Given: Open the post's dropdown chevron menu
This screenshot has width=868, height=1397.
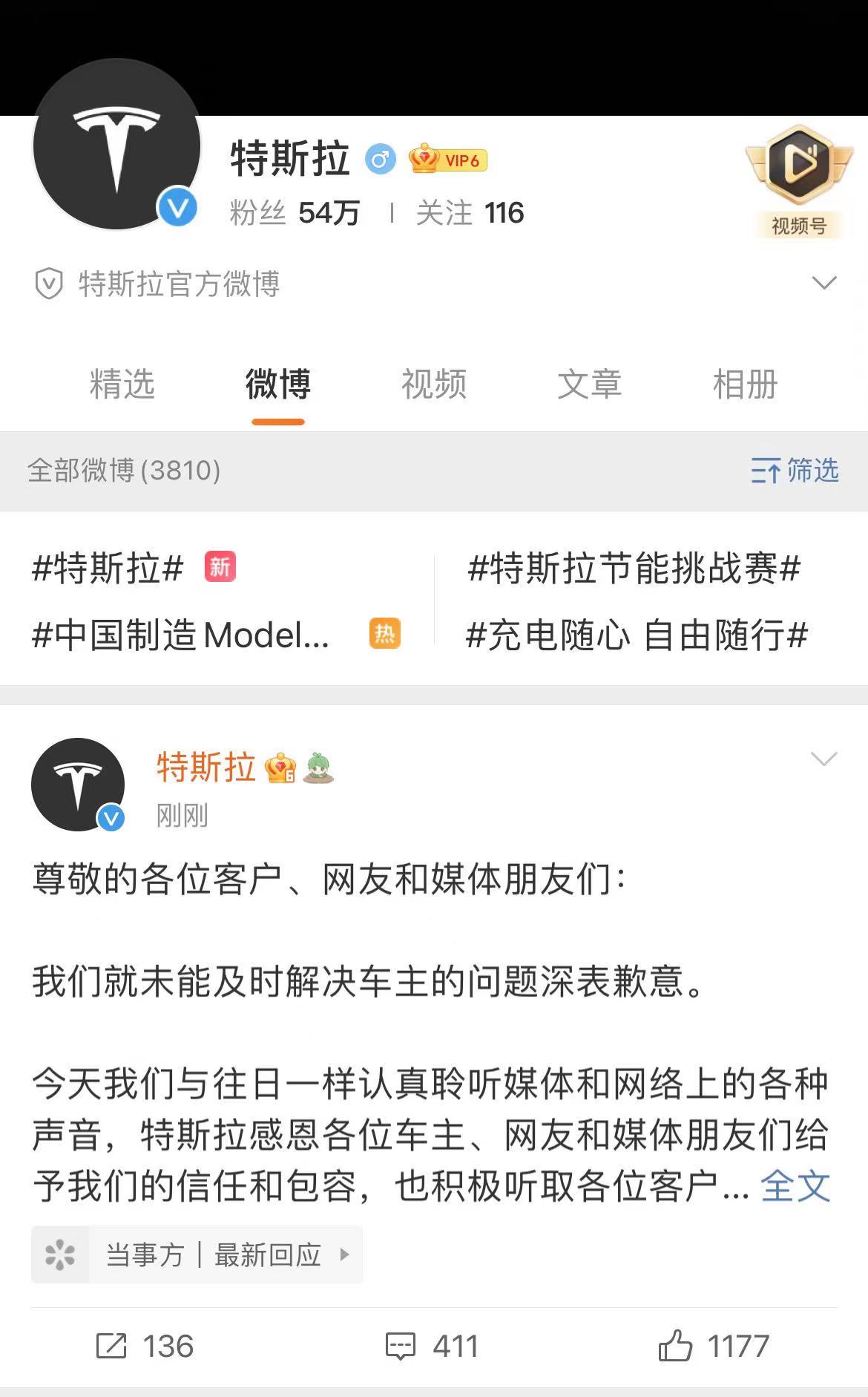Looking at the screenshot, I should tap(824, 759).
